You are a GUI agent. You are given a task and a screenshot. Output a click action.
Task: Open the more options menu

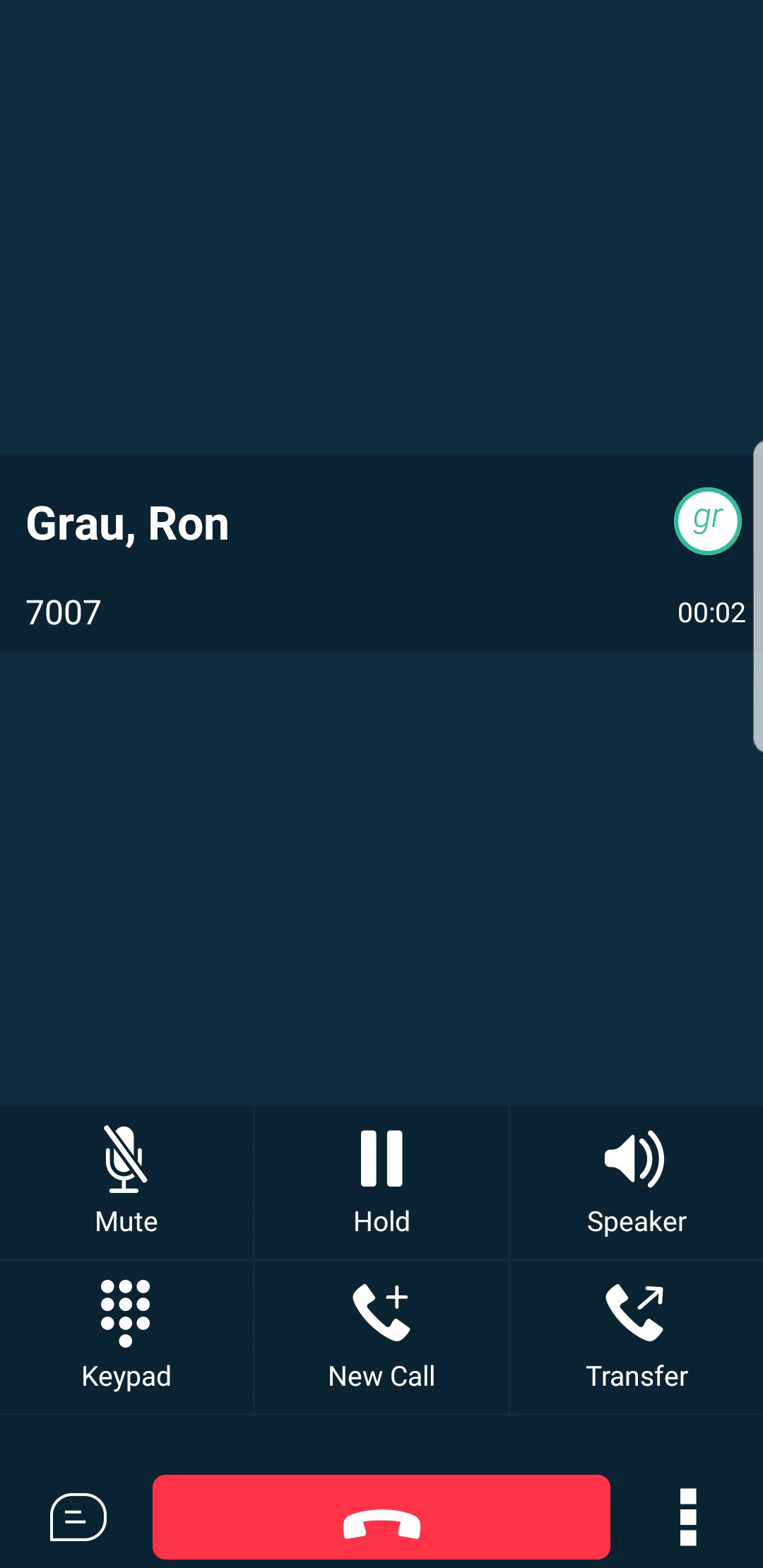(x=688, y=1516)
